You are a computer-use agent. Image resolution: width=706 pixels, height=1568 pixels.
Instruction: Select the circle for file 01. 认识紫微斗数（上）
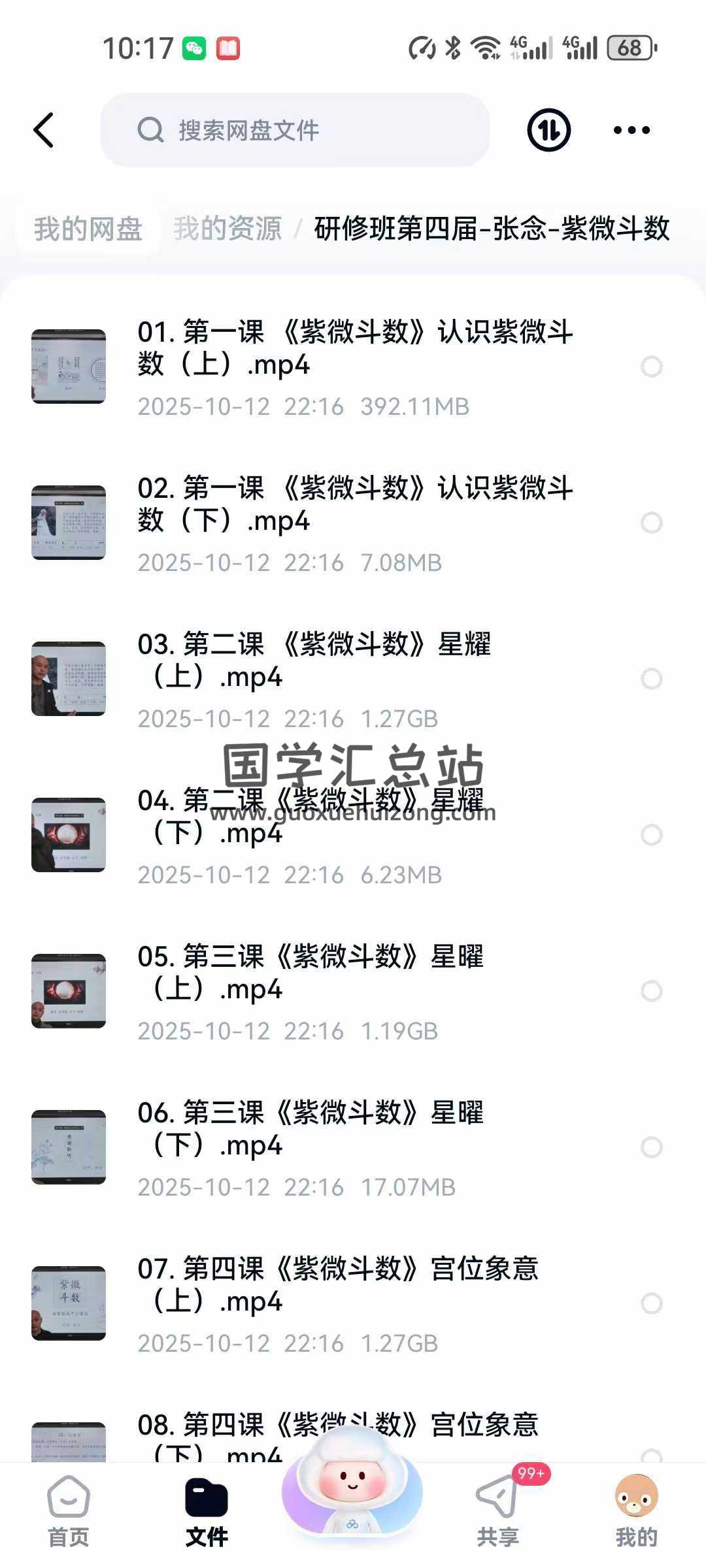pos(651,367)
